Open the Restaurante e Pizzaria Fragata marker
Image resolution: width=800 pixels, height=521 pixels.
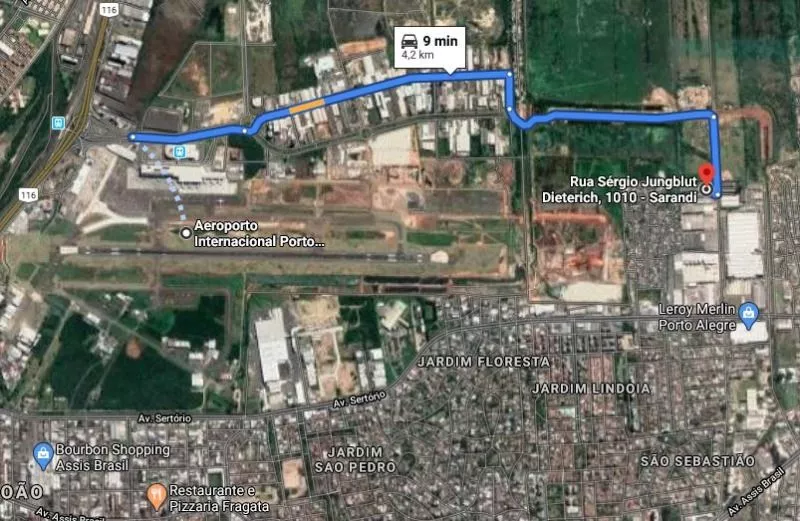point(156,493)
